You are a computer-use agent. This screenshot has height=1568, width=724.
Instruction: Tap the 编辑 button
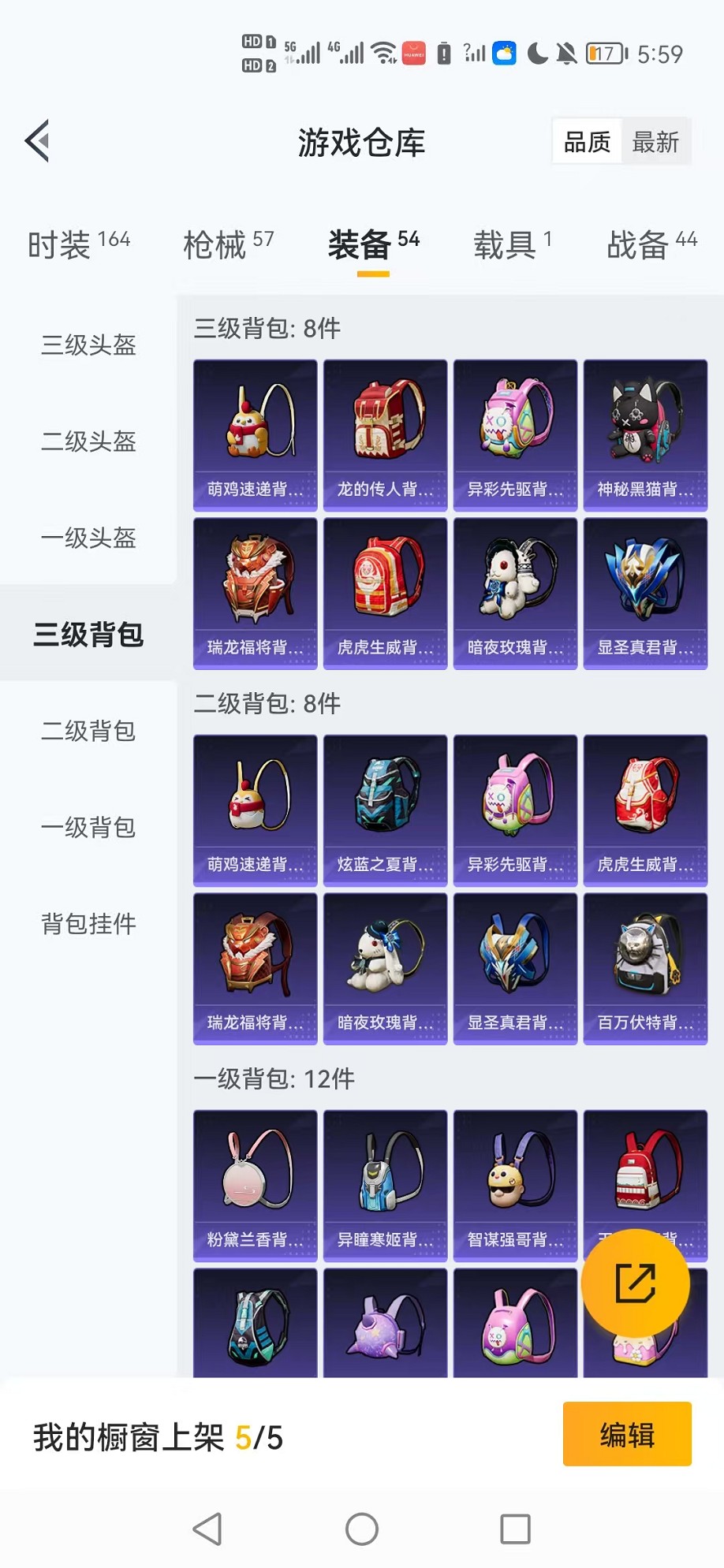tap(627, 1434)
